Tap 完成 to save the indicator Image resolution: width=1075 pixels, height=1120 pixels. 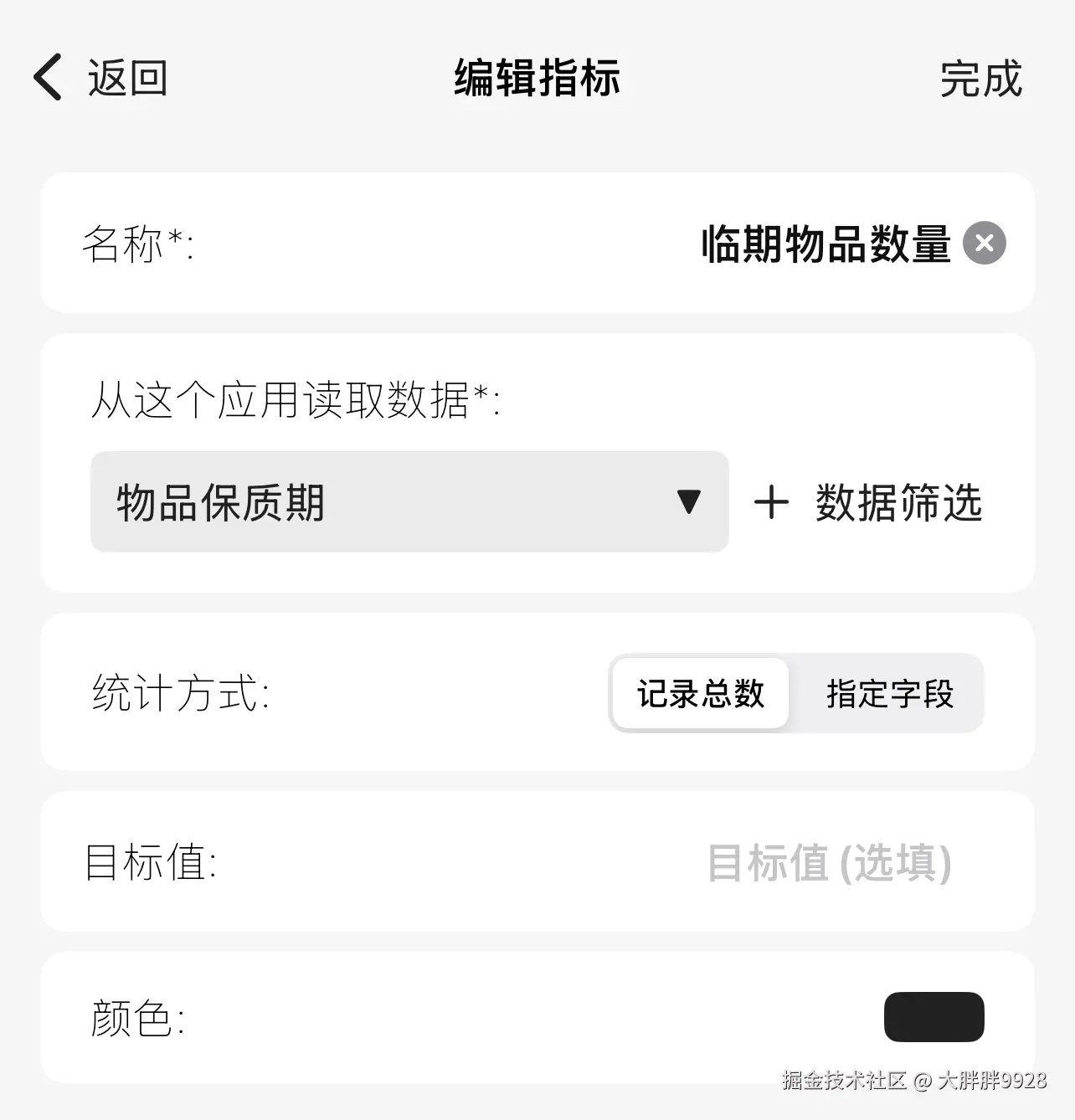click(980, 79)
